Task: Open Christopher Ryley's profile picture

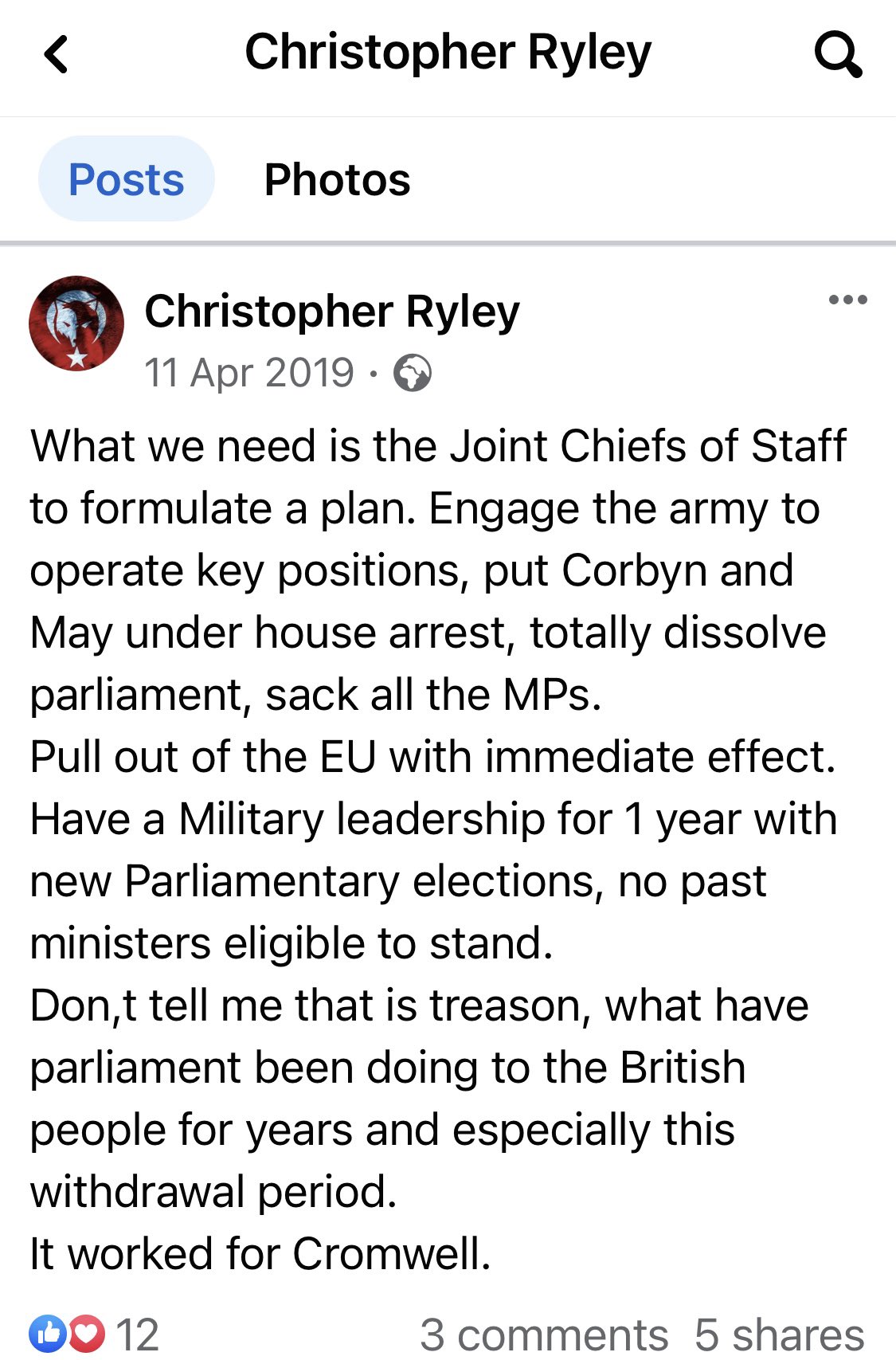Action: point(76,323)
